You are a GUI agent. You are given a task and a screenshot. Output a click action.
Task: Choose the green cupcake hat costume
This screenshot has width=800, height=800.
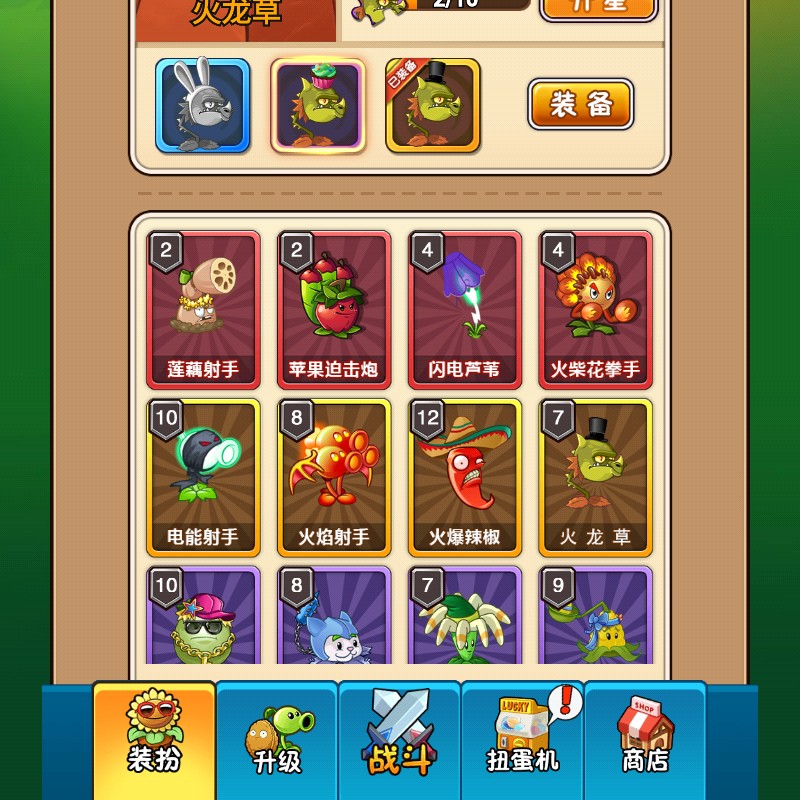318,106
